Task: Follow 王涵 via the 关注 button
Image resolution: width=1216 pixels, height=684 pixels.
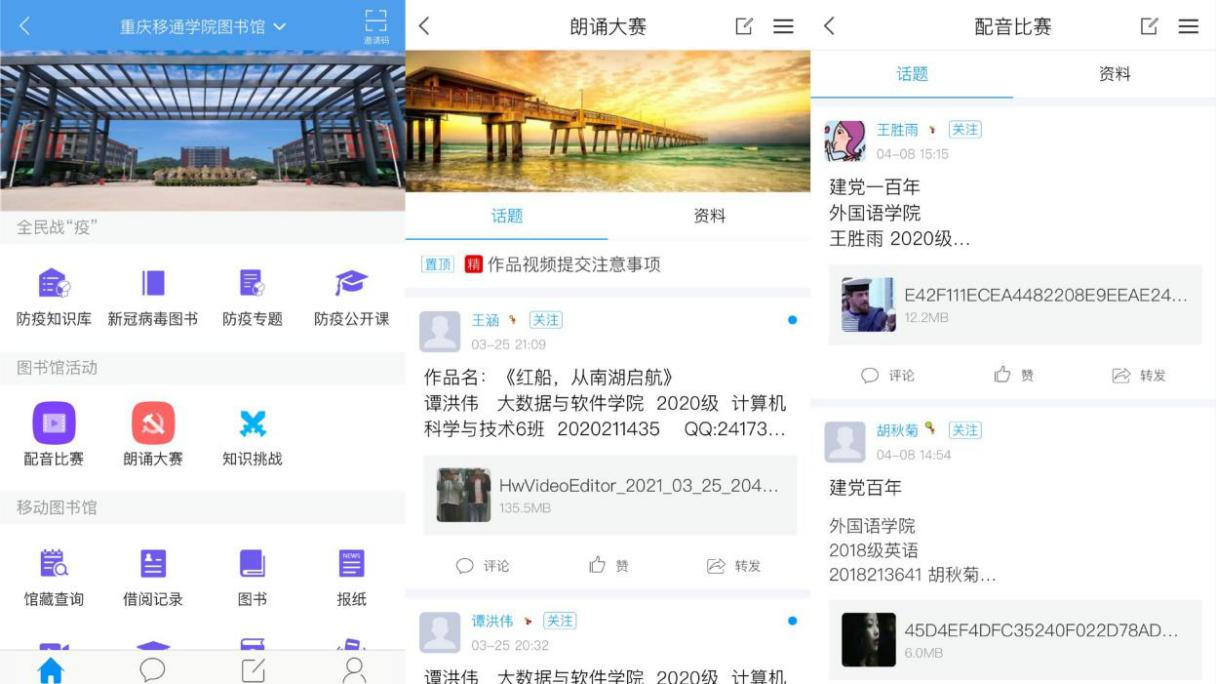Action: pyautogui.click(x=546, y=320)
